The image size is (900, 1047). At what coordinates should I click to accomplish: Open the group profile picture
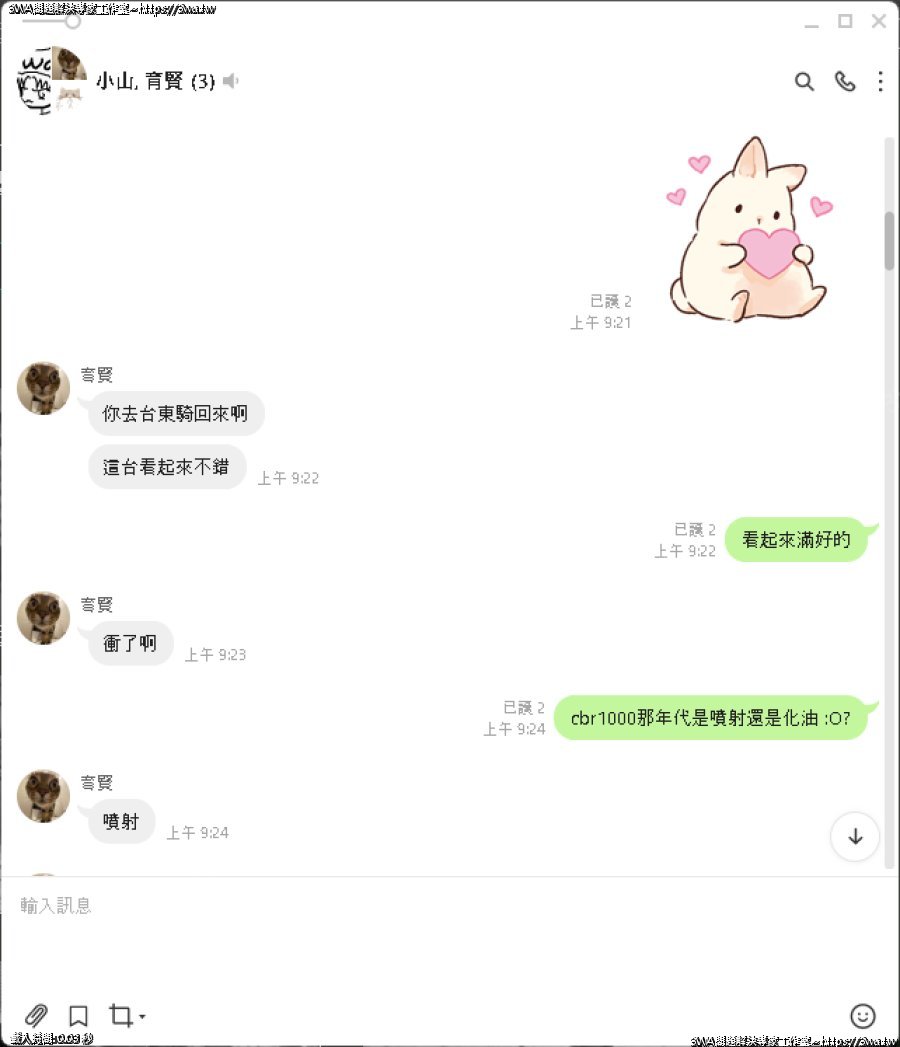tap(51, 82)
